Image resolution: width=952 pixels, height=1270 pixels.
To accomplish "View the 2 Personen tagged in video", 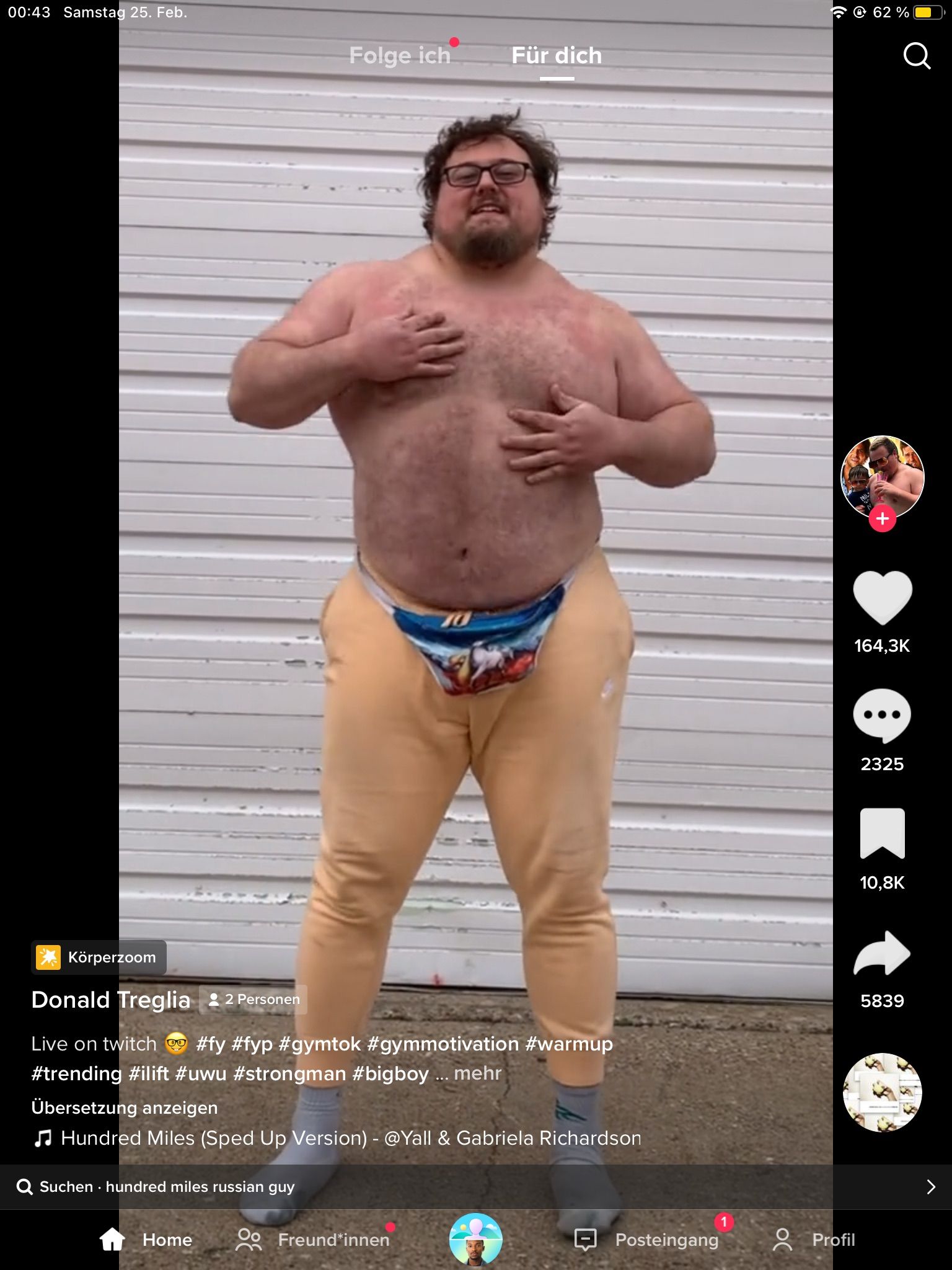I will point(253,1000).
